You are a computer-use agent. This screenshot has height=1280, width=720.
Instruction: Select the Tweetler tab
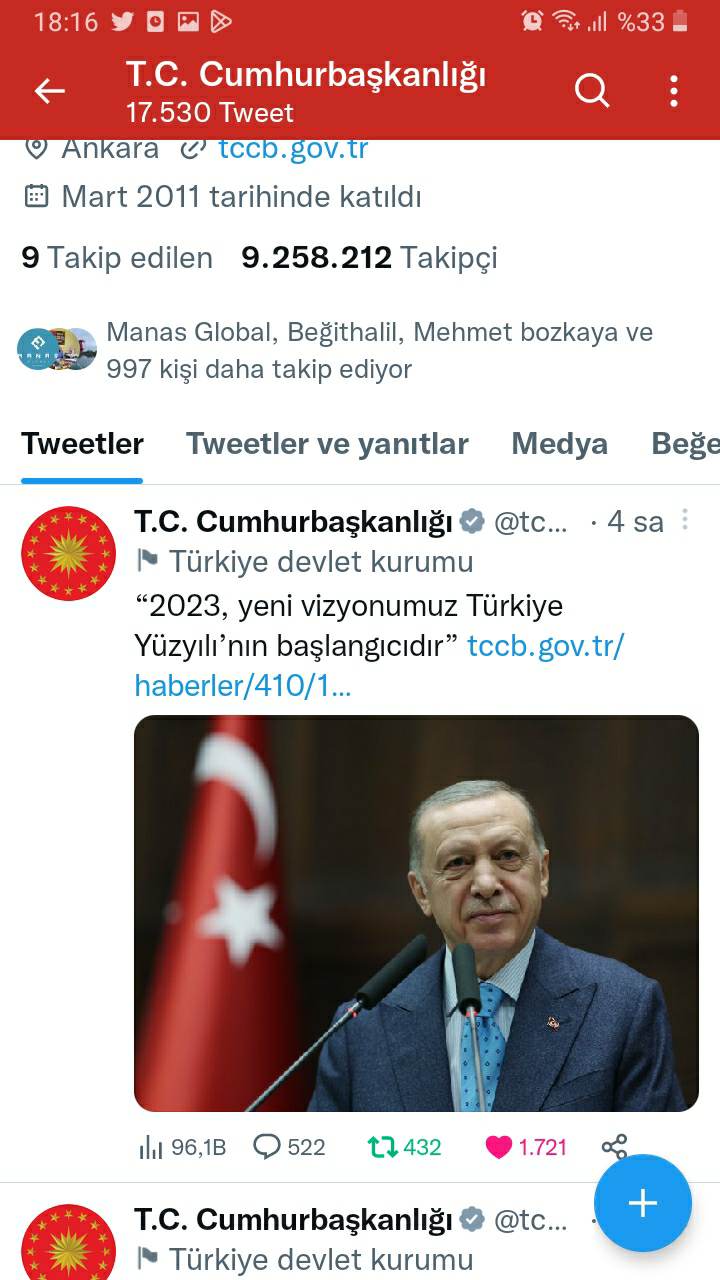tap(82, 443)
